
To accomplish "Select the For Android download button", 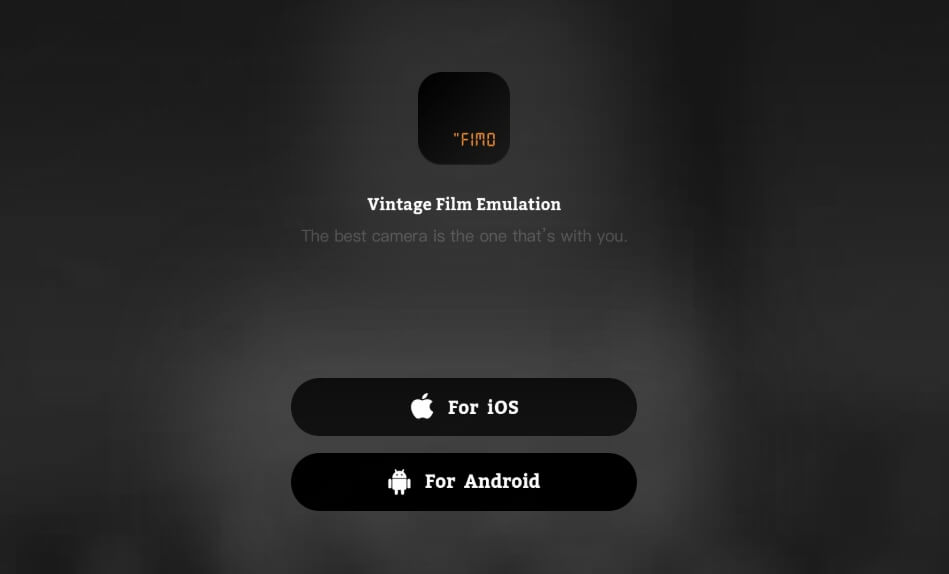I will 464,482.
